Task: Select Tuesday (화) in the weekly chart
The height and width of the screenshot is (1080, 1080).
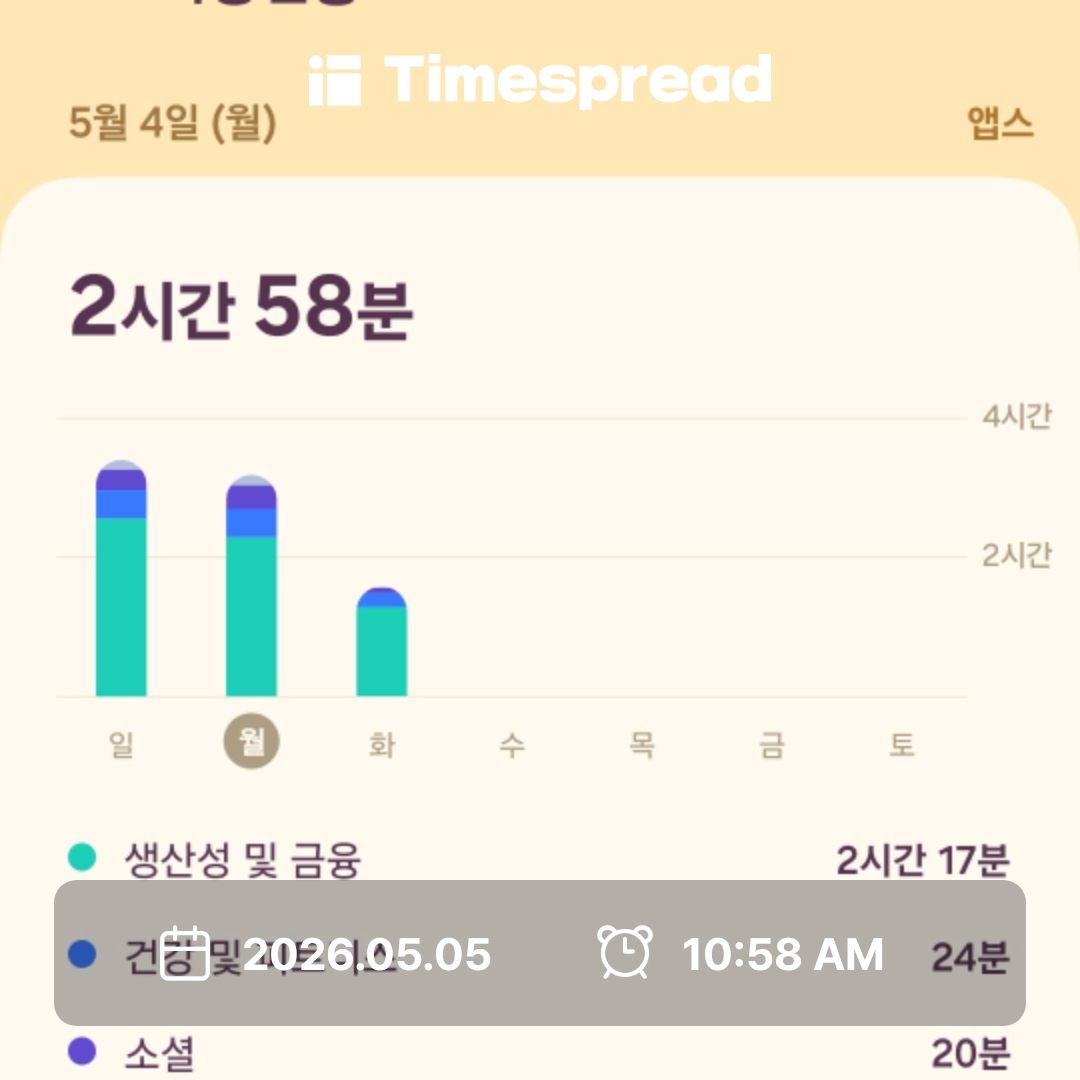Action: pos(382,744)
